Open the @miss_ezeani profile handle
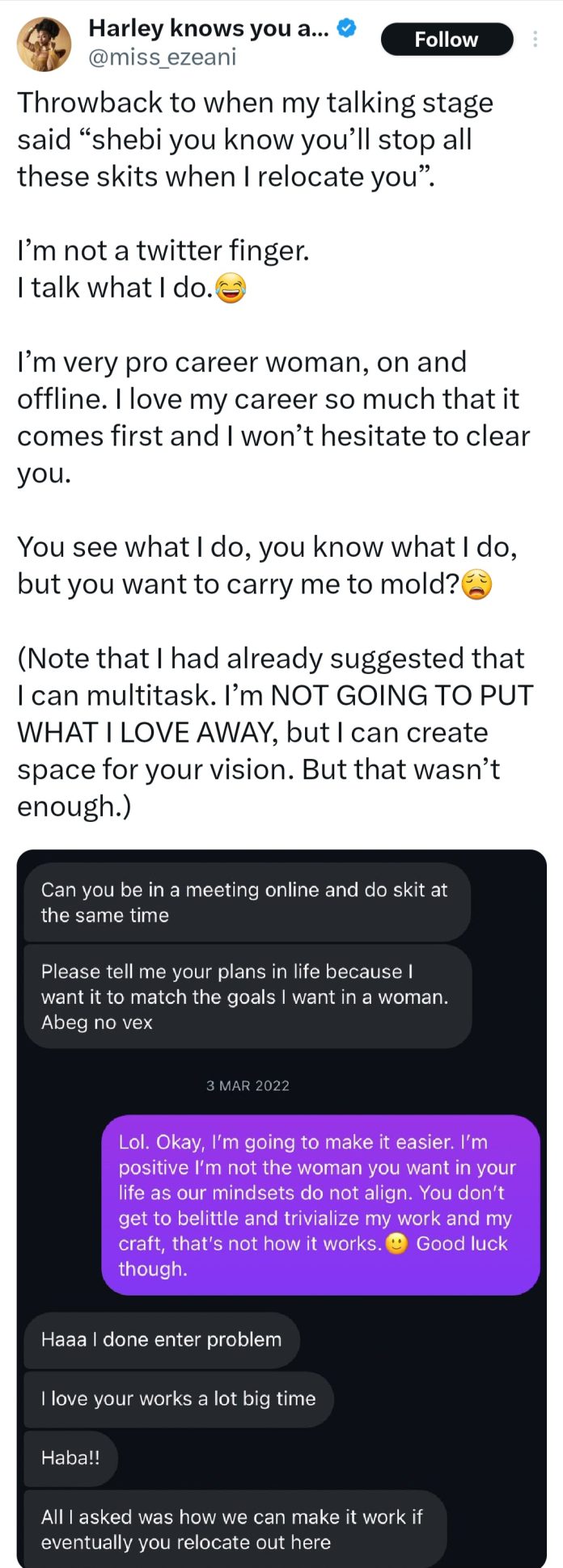 (x=162, y=57)
